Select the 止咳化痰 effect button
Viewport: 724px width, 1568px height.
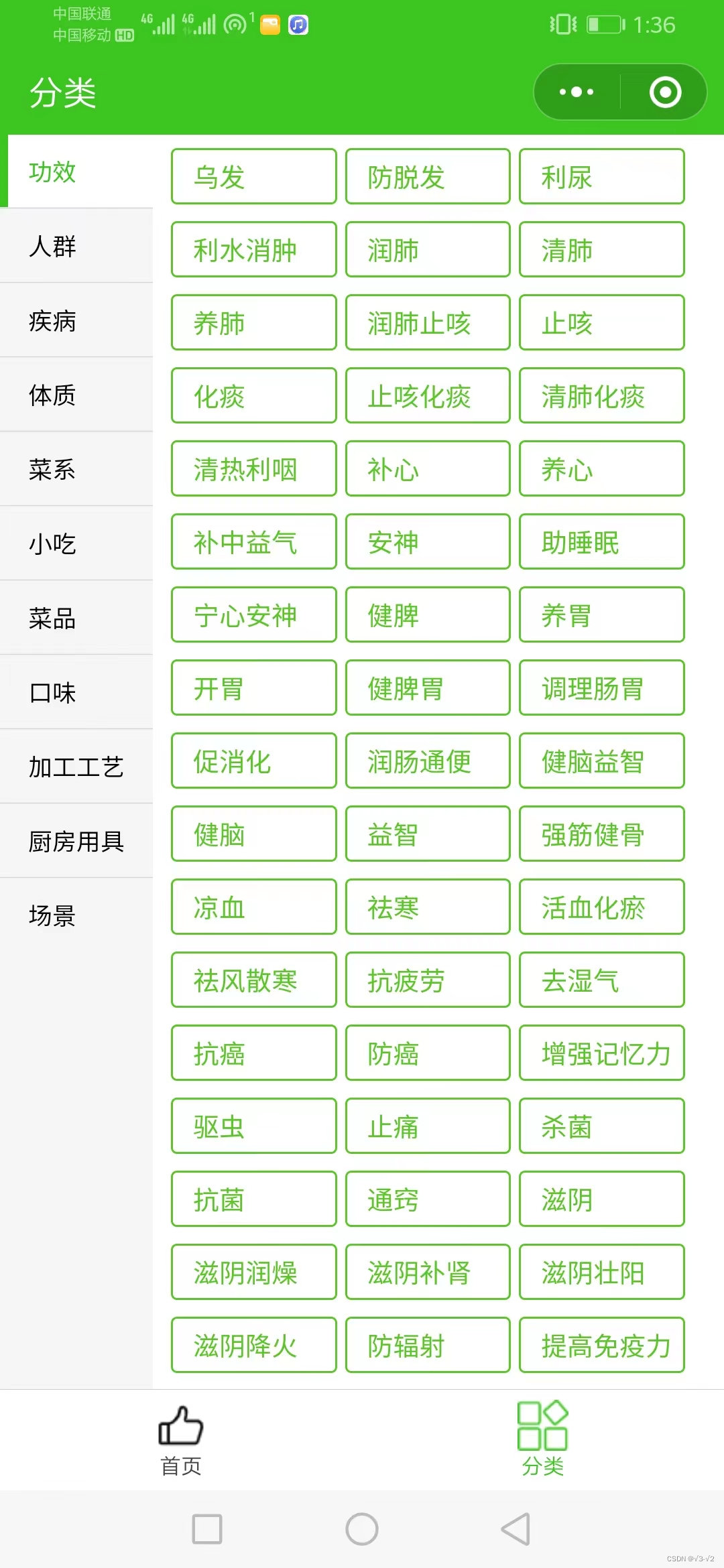pos(427,395)
